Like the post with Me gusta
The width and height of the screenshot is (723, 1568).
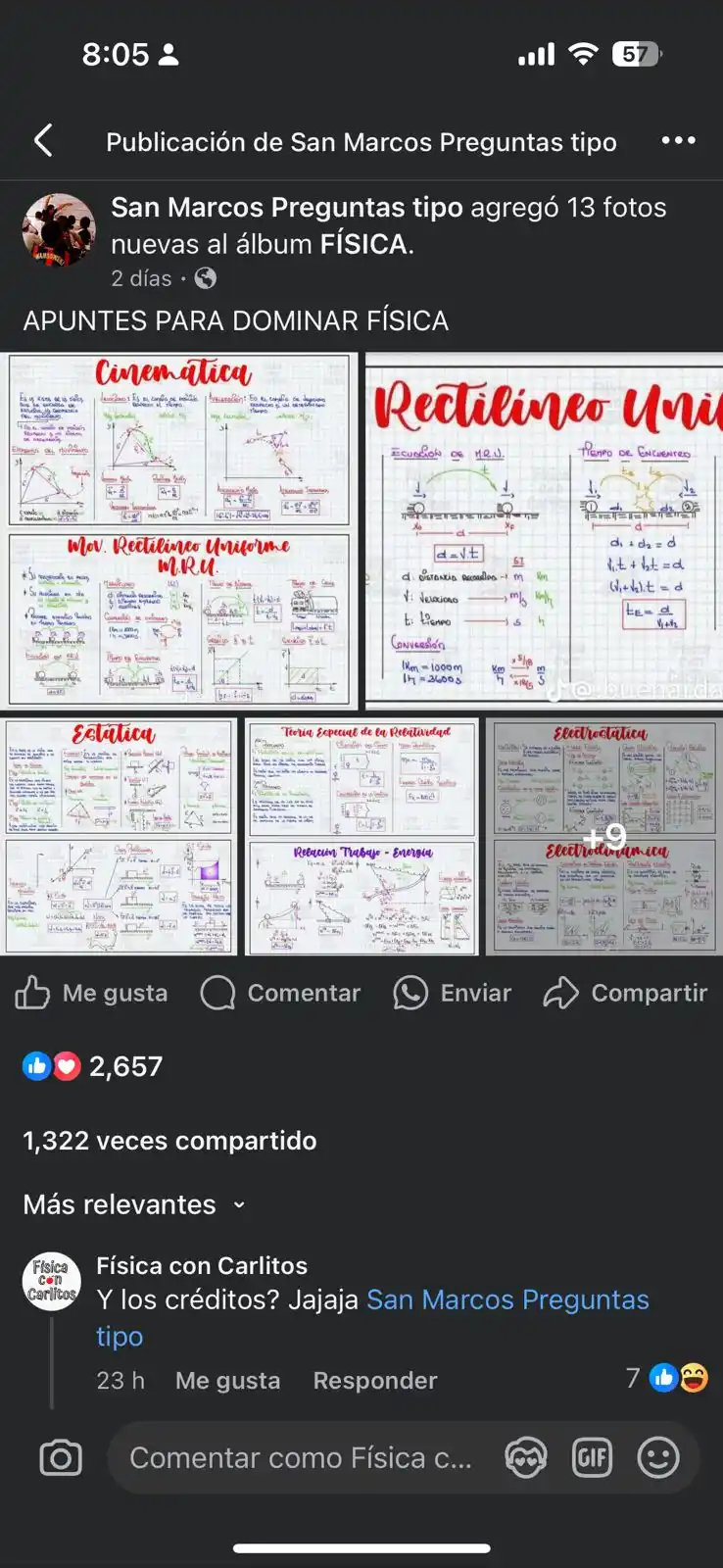(x=92, y=993)
